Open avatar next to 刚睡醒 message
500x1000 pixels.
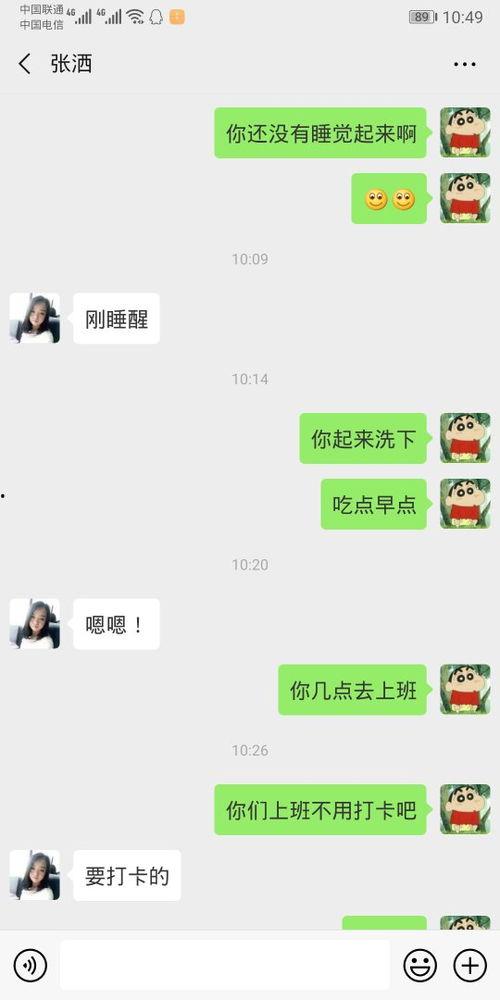pyautogui.click(x=35, y=318)
